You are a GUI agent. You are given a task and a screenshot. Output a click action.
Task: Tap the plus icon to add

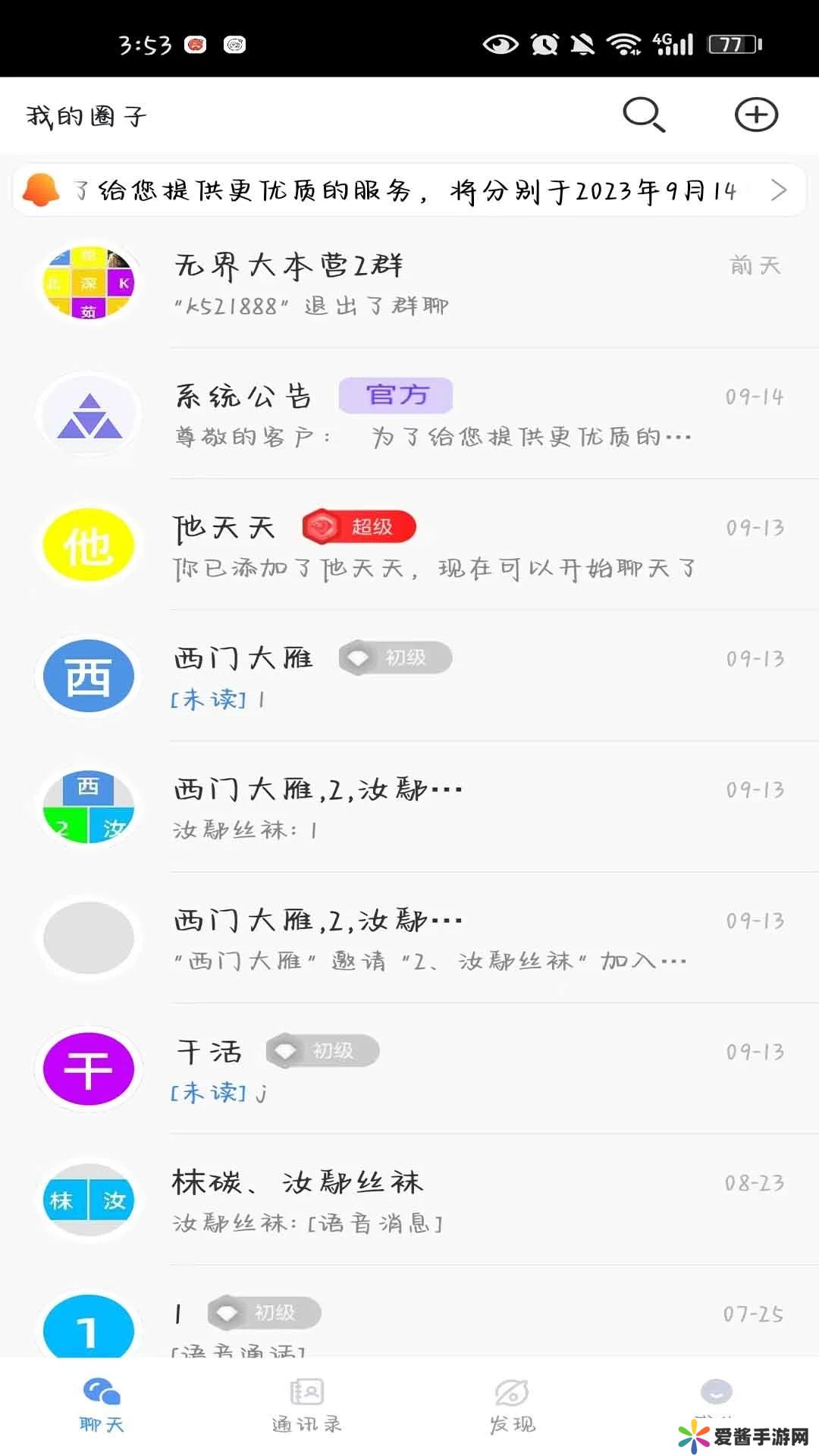(x=756, y=115)
